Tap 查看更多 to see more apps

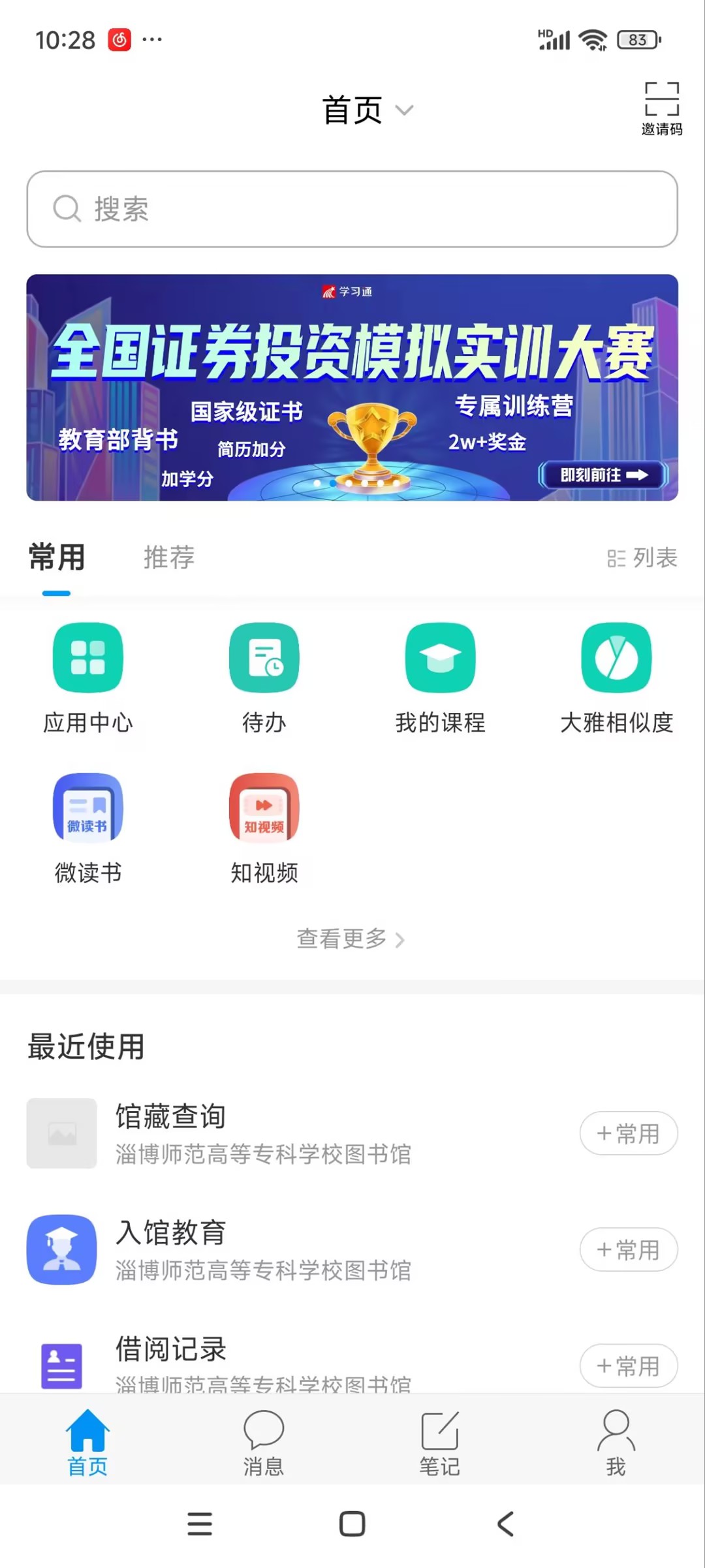coord(351,939)
